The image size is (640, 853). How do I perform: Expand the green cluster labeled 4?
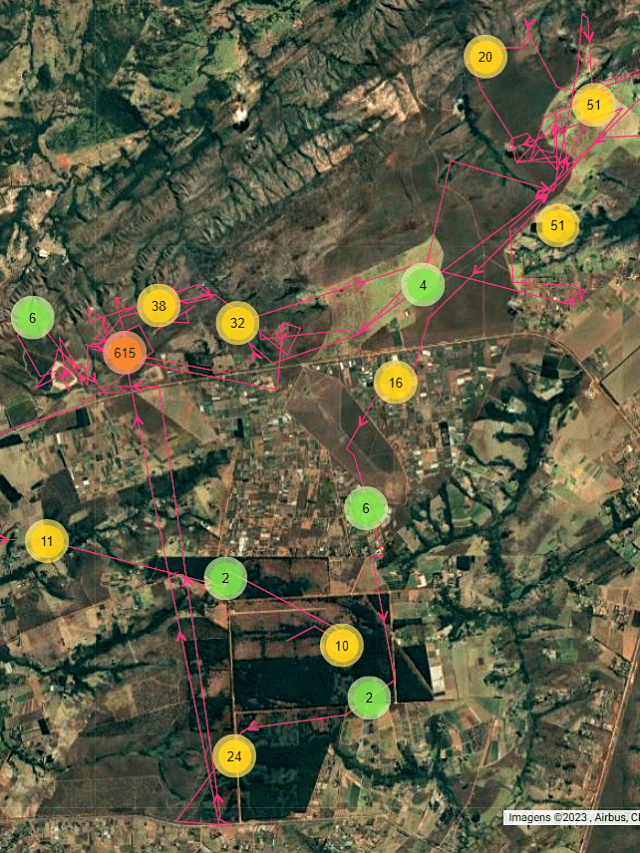pos(423,285)
